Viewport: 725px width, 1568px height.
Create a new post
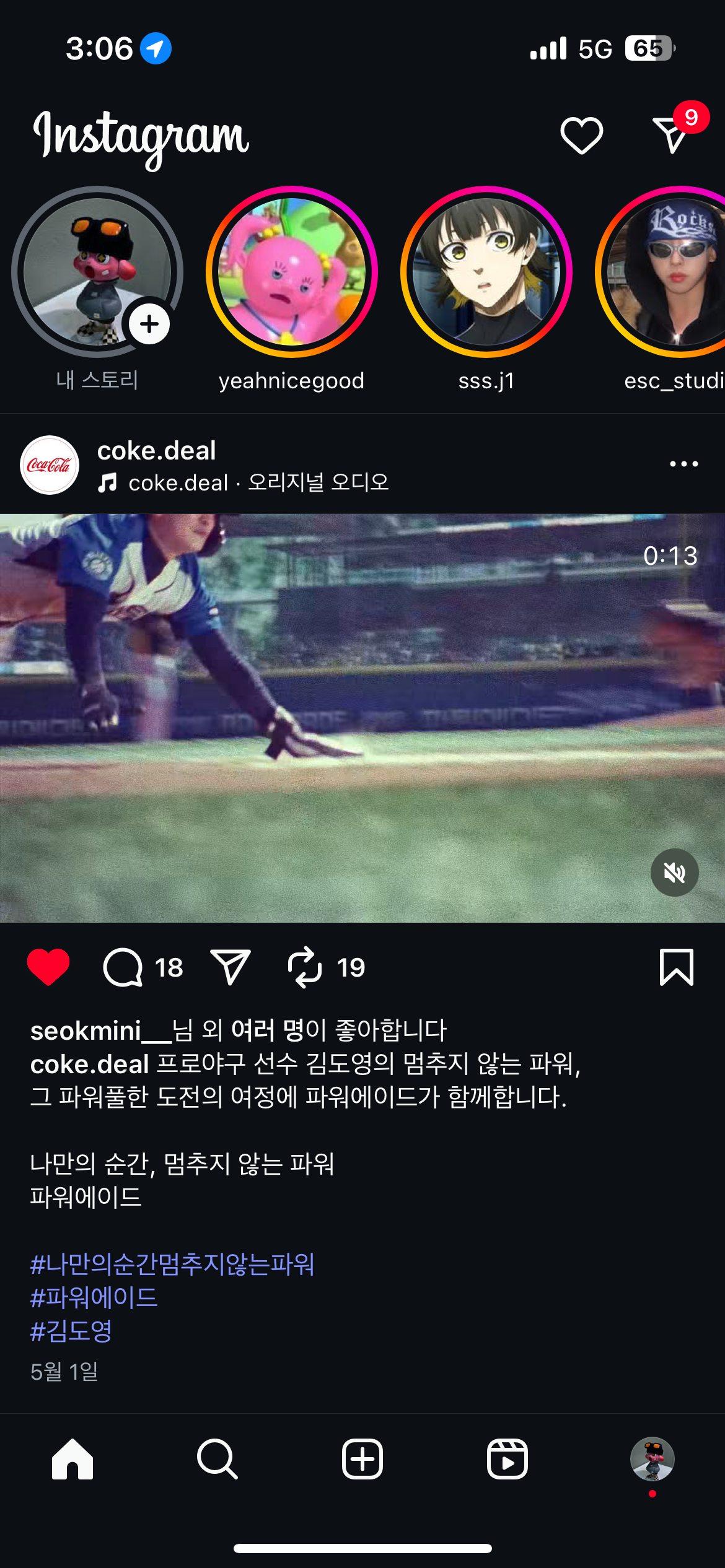[x=362, y=1459]
